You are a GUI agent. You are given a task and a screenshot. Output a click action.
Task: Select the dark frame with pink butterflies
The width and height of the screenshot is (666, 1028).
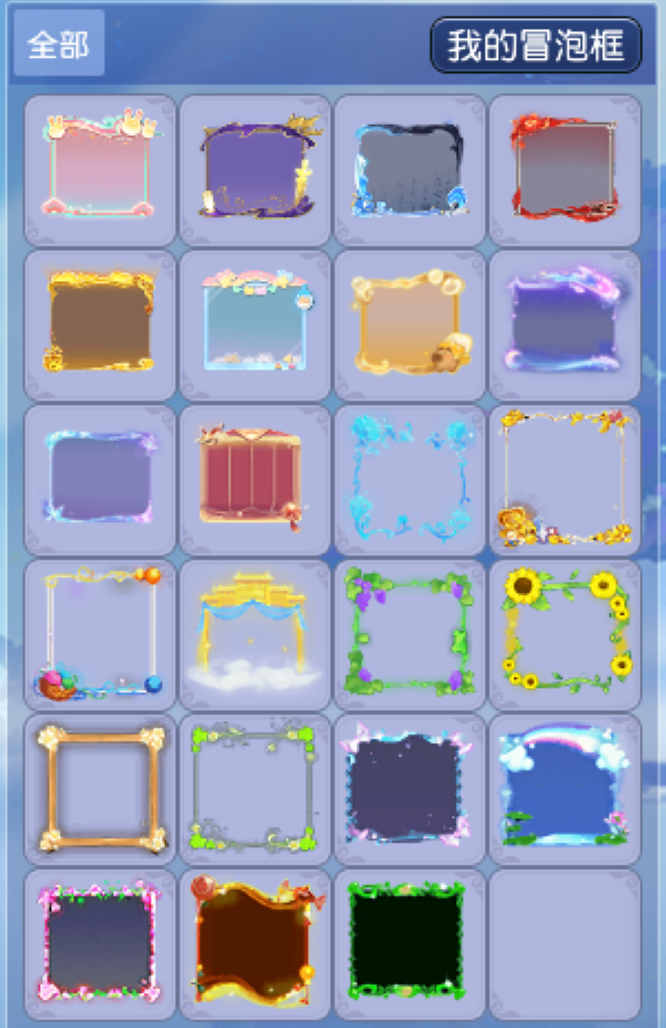pyautogui.click(x=409, y=789)
